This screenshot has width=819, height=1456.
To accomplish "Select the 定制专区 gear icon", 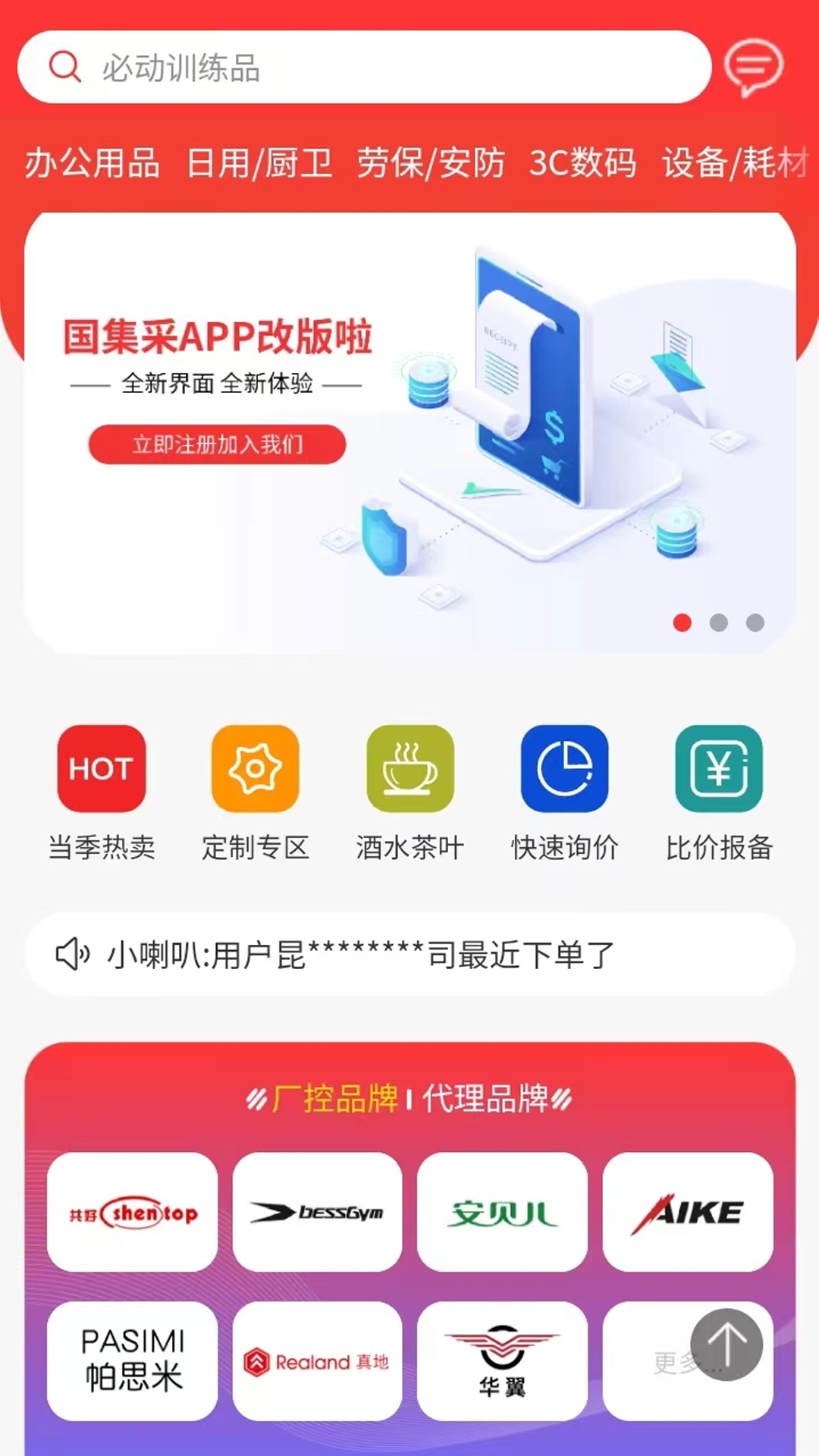I will point(255,769).
